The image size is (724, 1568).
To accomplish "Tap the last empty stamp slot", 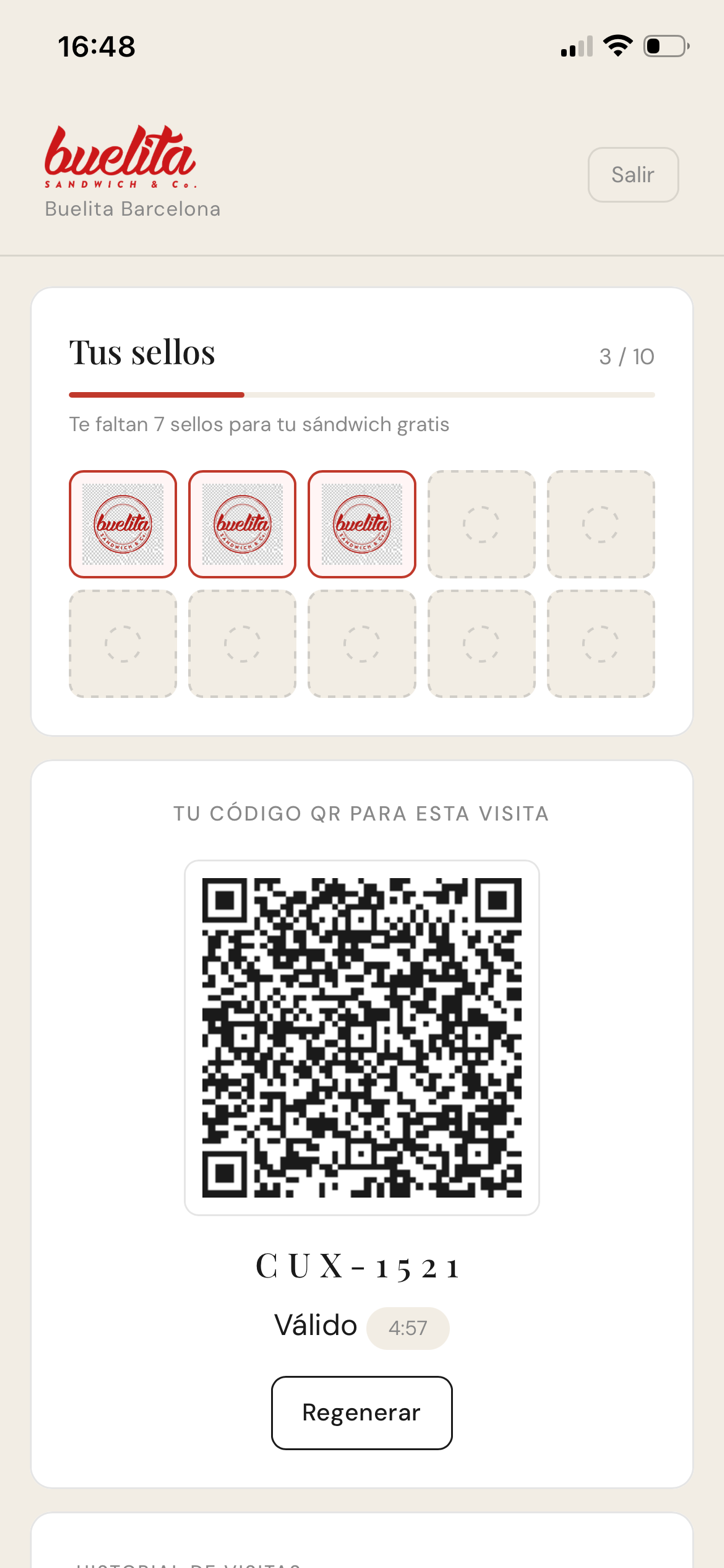I will click(601, 643).
